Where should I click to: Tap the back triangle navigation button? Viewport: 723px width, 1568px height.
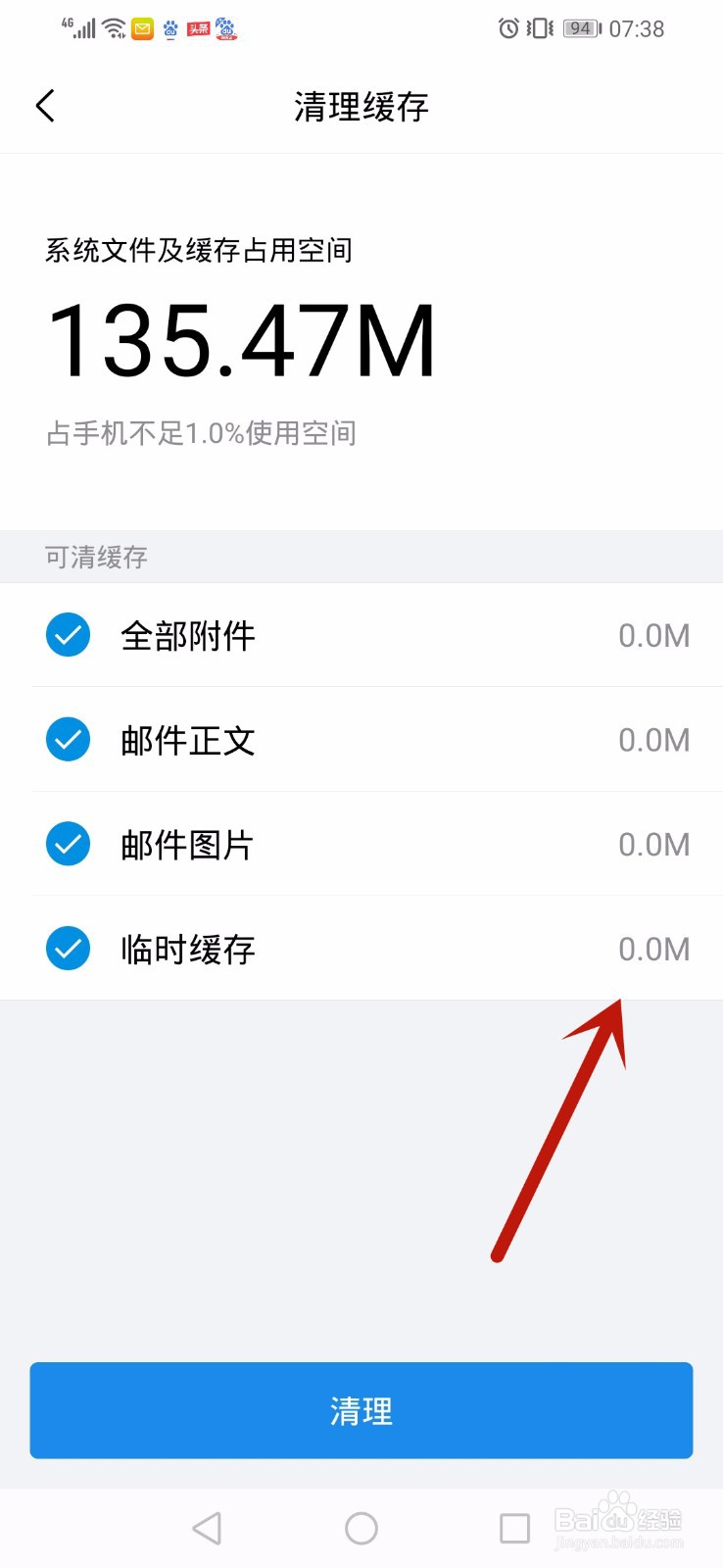[206, 1527]
